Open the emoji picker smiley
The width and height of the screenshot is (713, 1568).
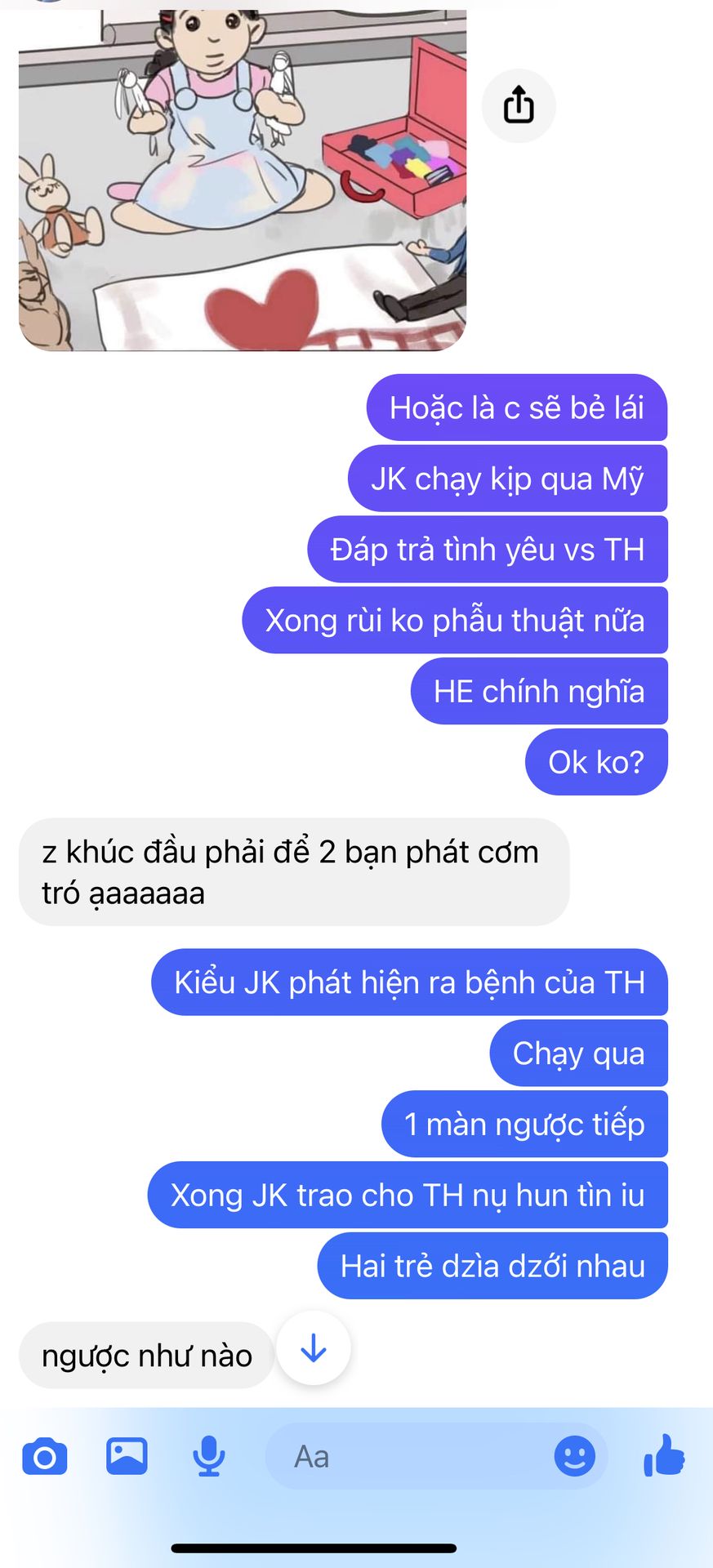tap(575, 1456)
